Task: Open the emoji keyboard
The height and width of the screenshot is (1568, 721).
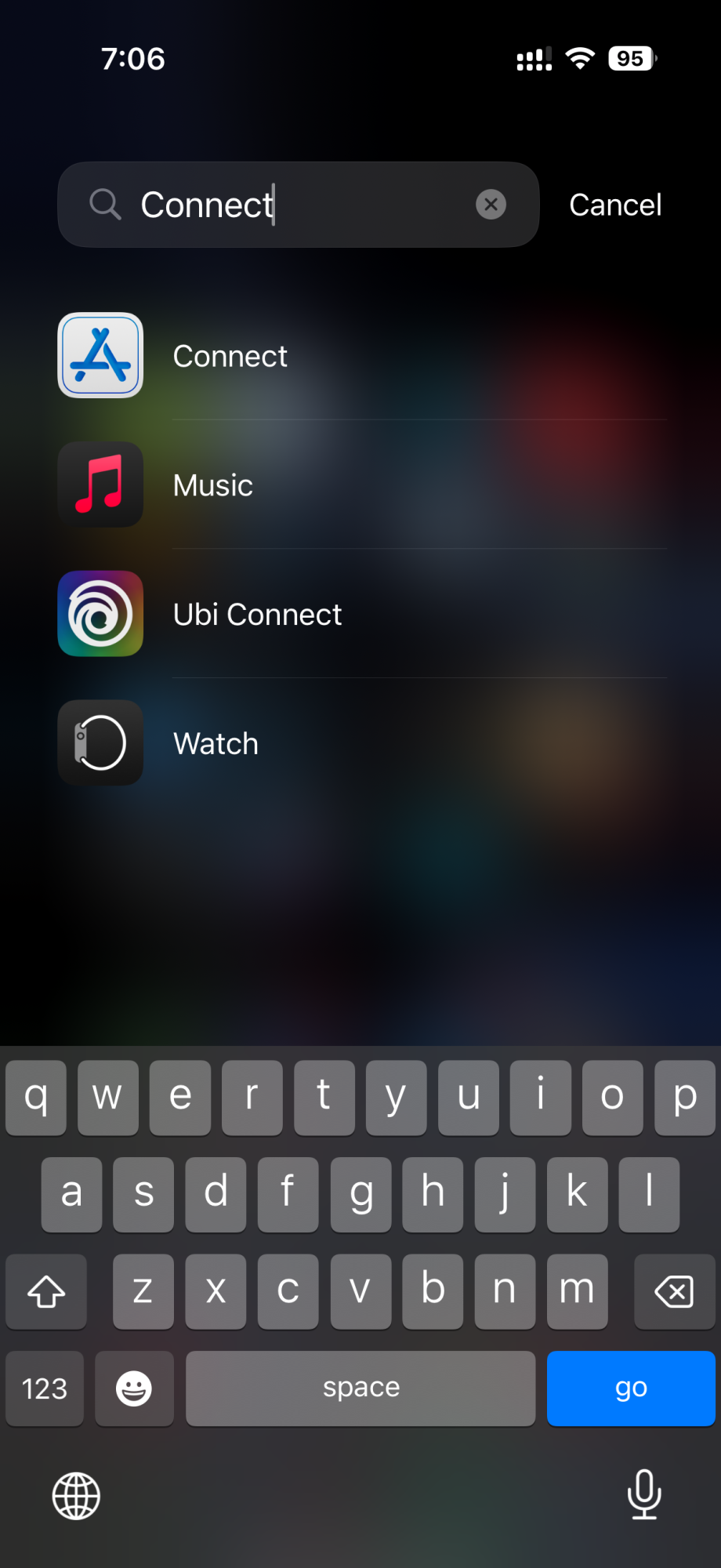Action: tap(134, 1388)
